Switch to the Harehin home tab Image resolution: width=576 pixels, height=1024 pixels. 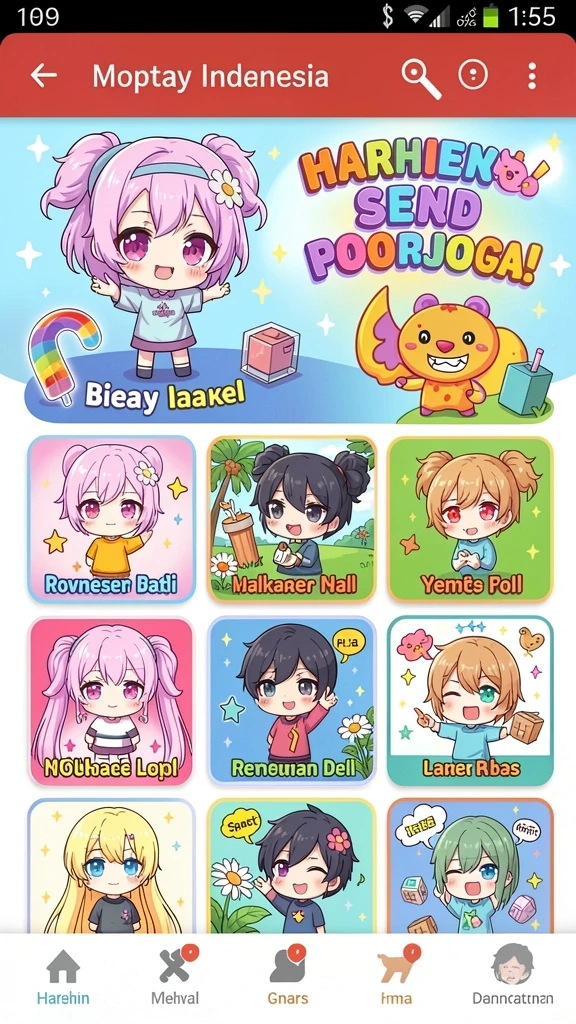point(63,977)
